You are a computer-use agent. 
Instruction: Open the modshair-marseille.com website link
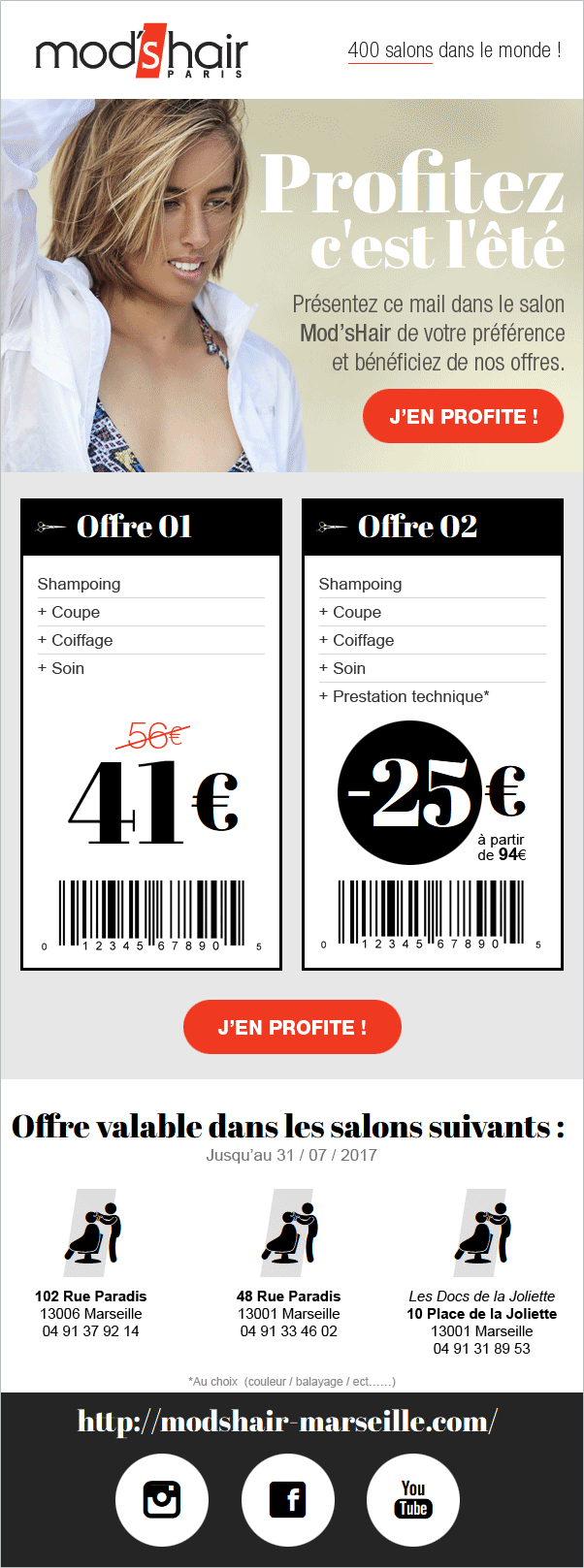288,1422
